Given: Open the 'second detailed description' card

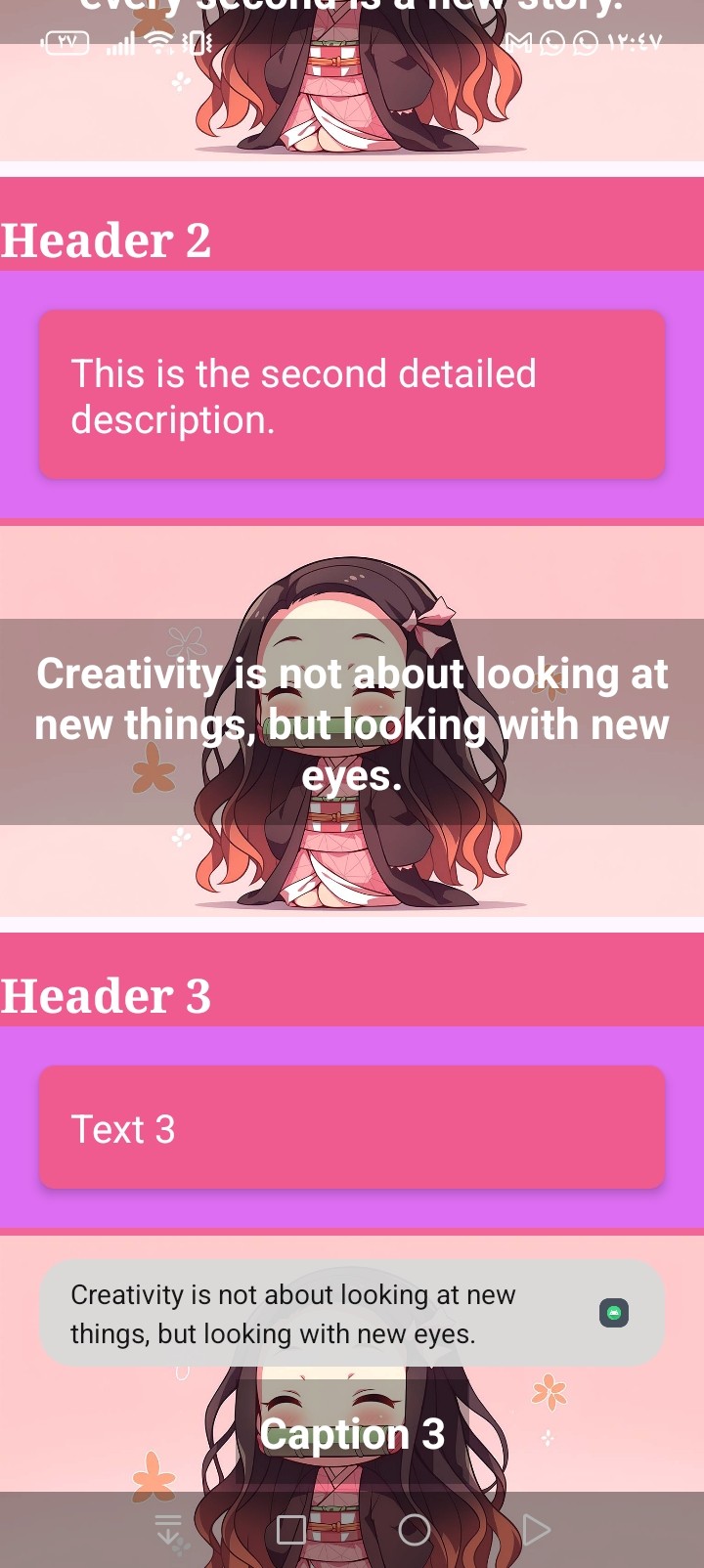Looking at the screenshot, I should 352,395.
